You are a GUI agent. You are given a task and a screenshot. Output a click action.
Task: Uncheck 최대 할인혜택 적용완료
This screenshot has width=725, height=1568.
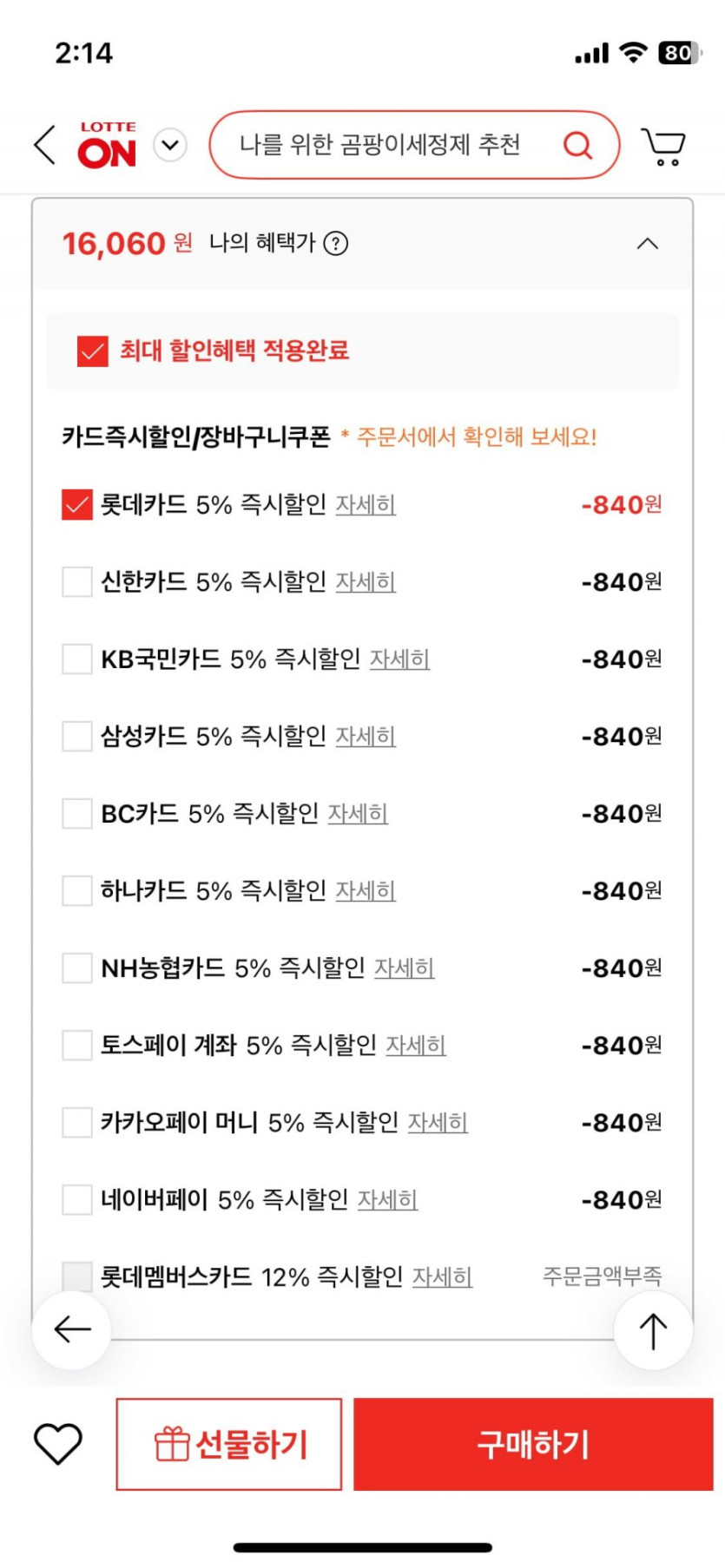(93, 351)
